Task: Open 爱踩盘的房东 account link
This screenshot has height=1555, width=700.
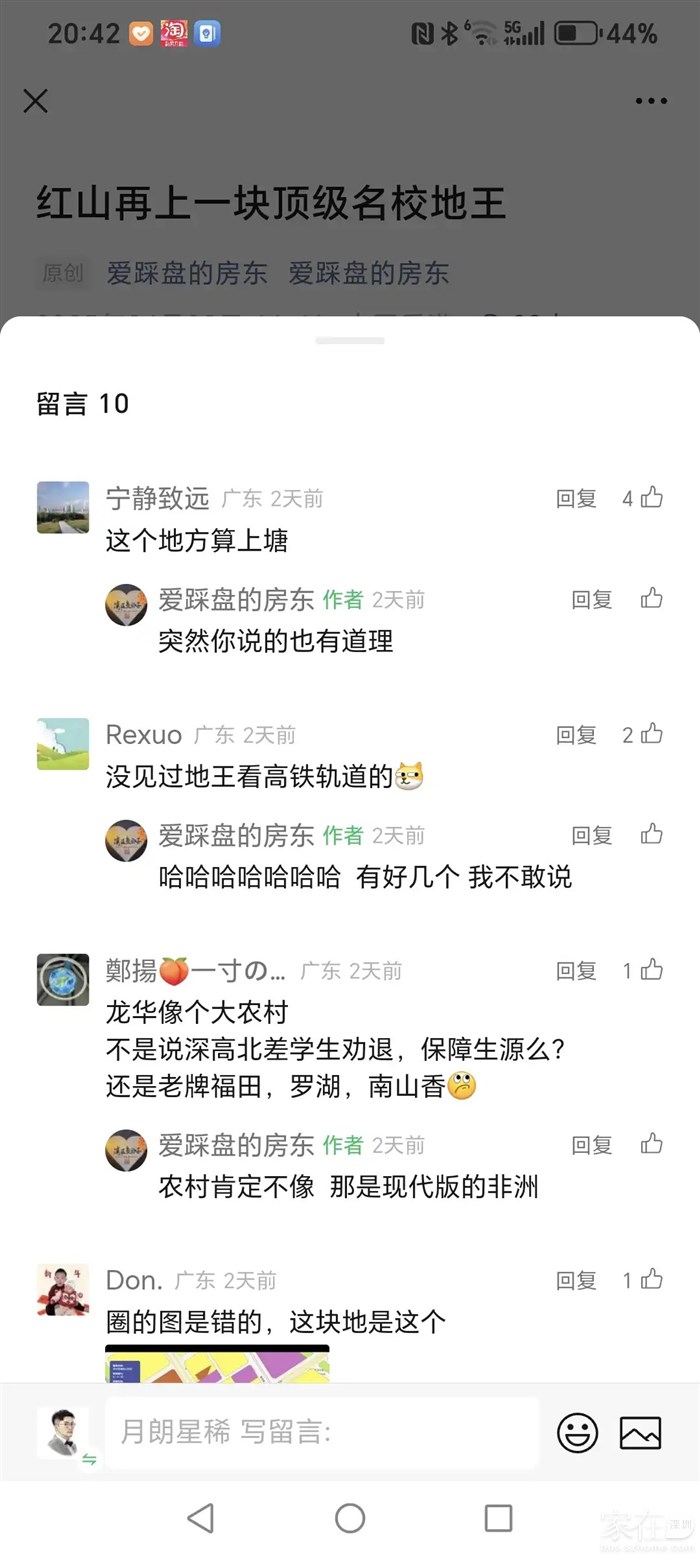Action: pos(187,273)
